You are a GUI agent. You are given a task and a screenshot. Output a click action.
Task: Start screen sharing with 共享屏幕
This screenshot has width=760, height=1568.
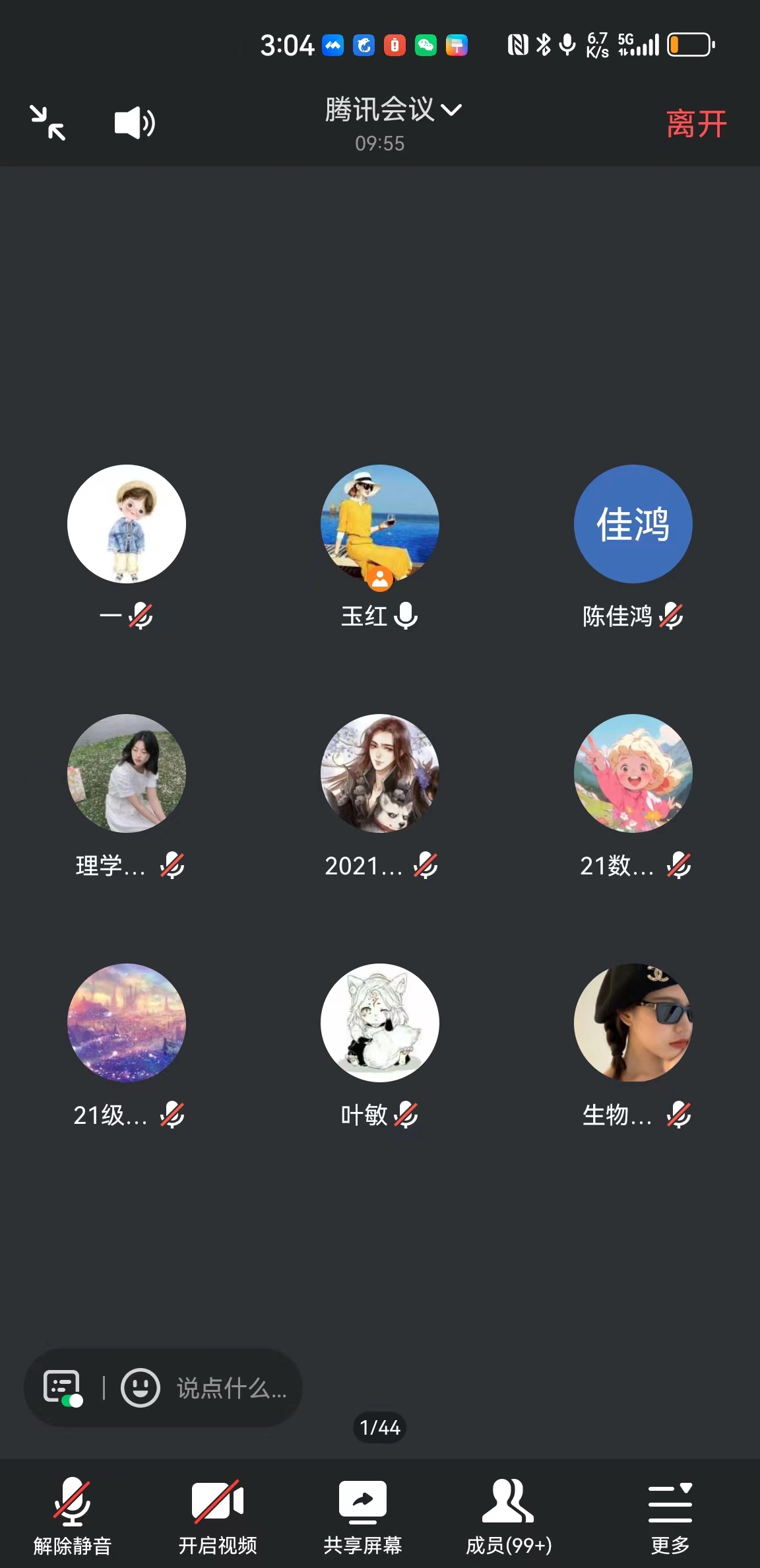(x=363, y=1516)
